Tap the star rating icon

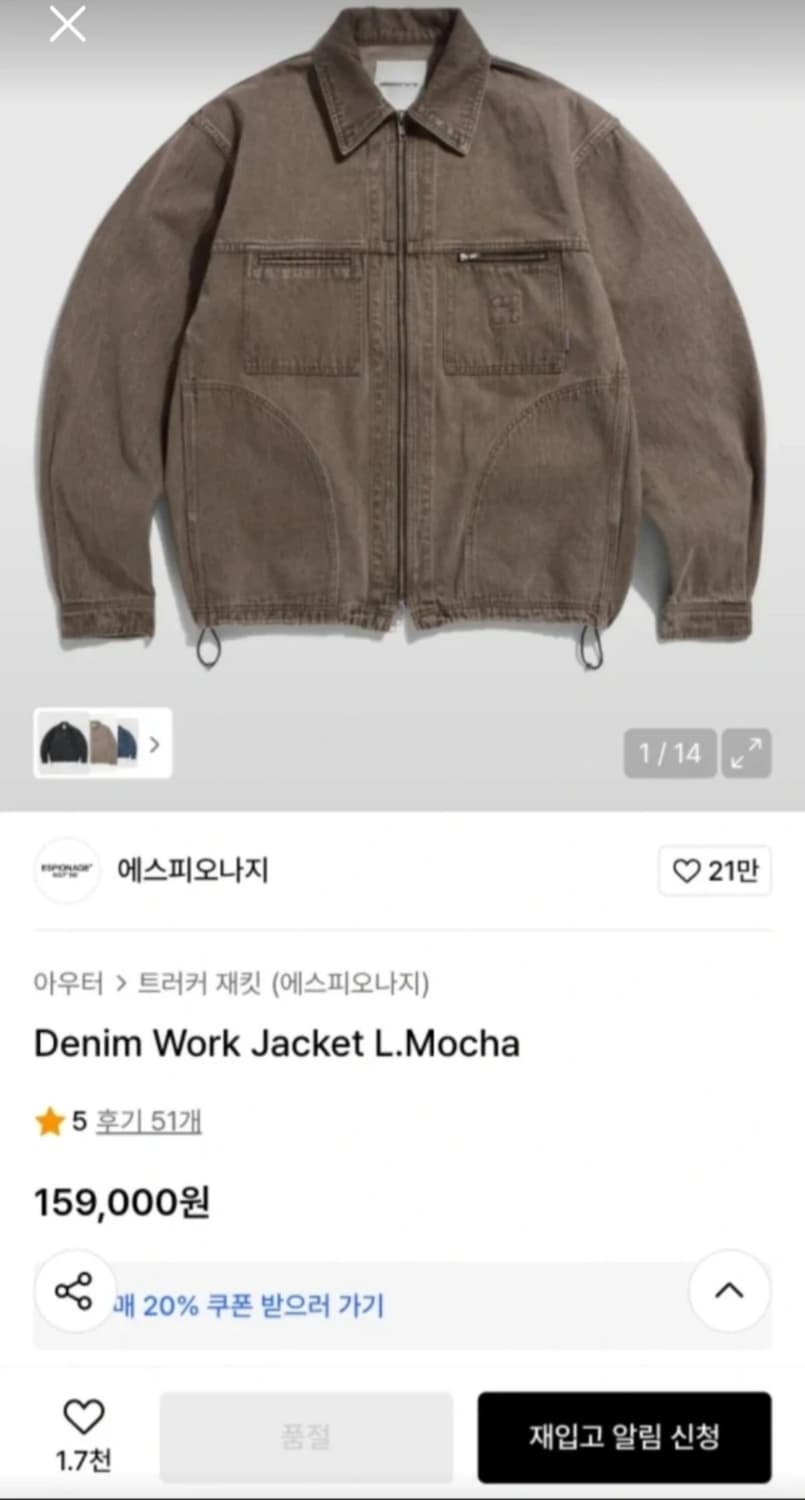(47, 1123)
